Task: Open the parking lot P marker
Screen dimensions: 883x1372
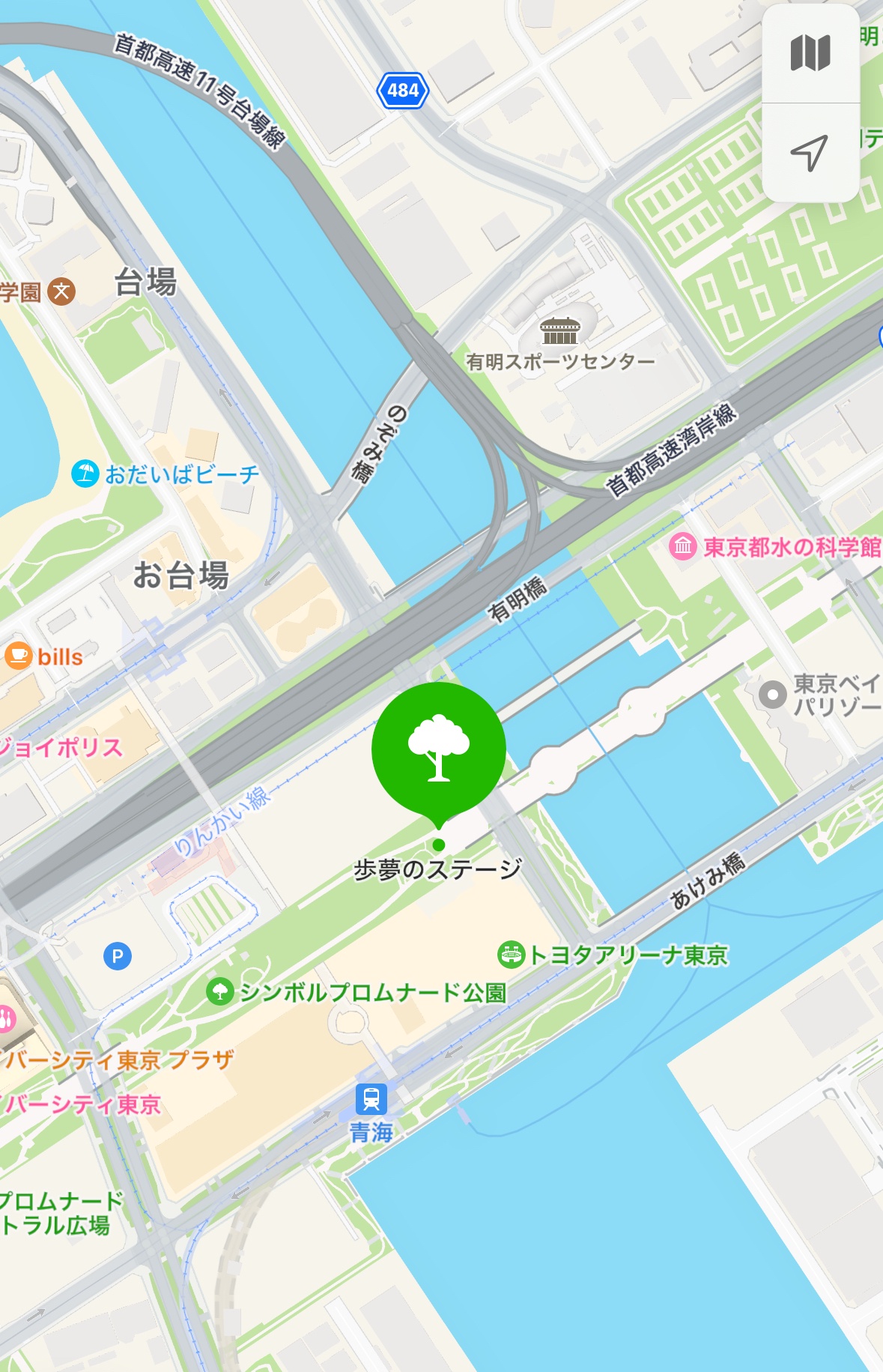Action: click(x=118, y=956)
